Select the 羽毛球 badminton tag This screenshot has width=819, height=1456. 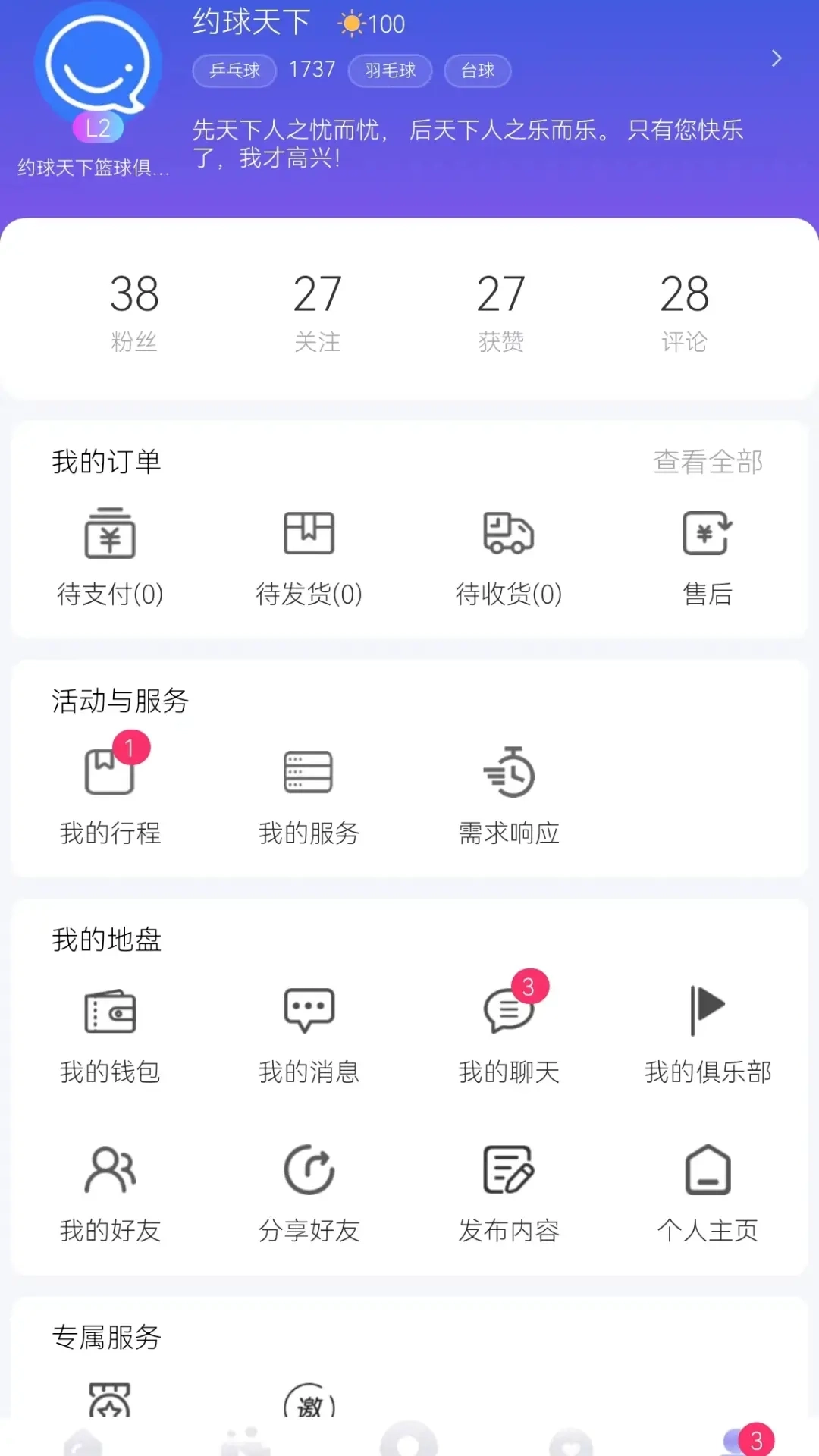point(390,71)
